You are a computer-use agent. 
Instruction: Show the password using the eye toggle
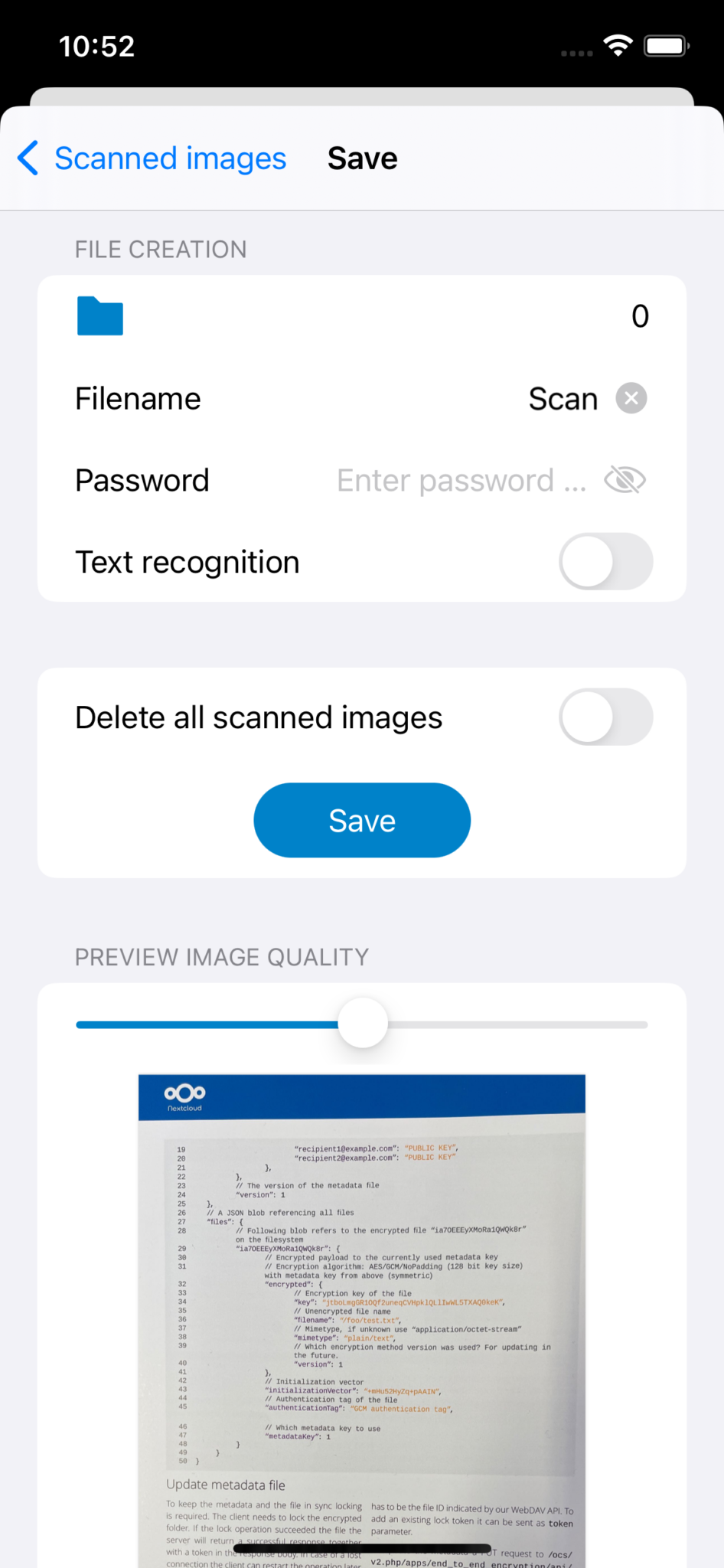(625, 479)
